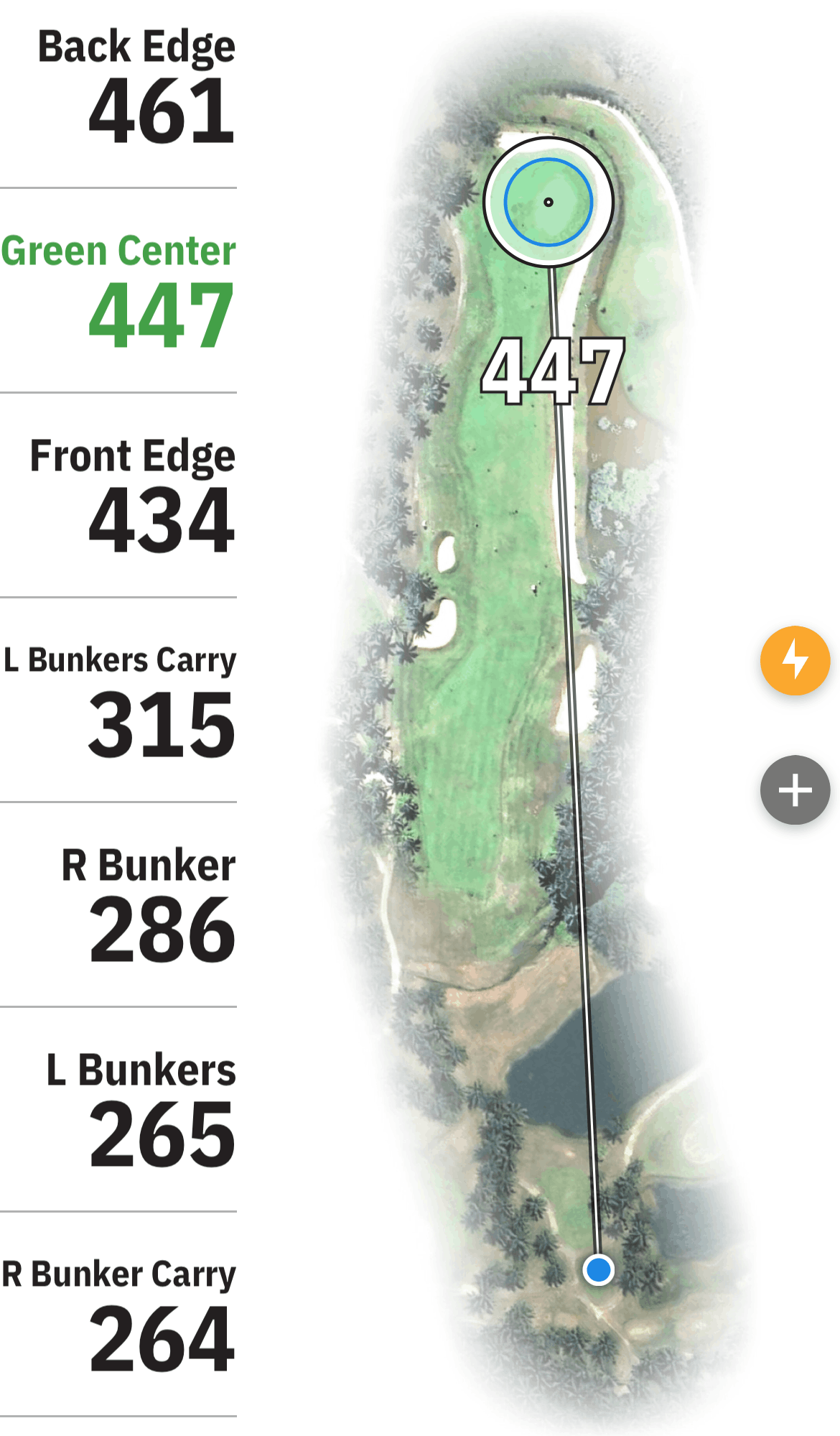The width and height of the screenshot is (840, 1436).
Task: Tap the orange lightning bolt button
Action: pos(795,660)
